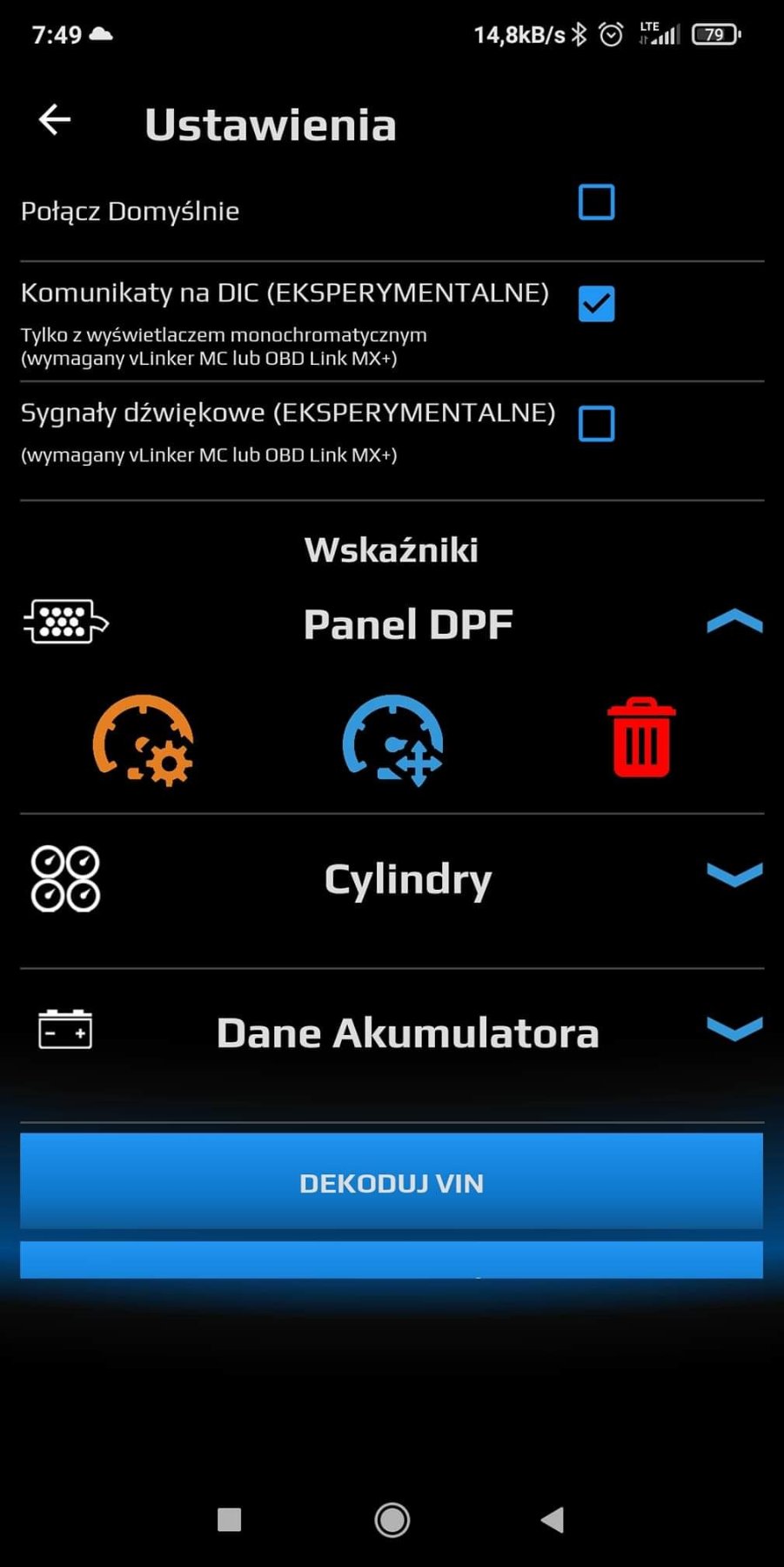Expand the Dane Akumulatora section
Viewport: 784px width, 1567px height.
click(x=734, y=1028)
